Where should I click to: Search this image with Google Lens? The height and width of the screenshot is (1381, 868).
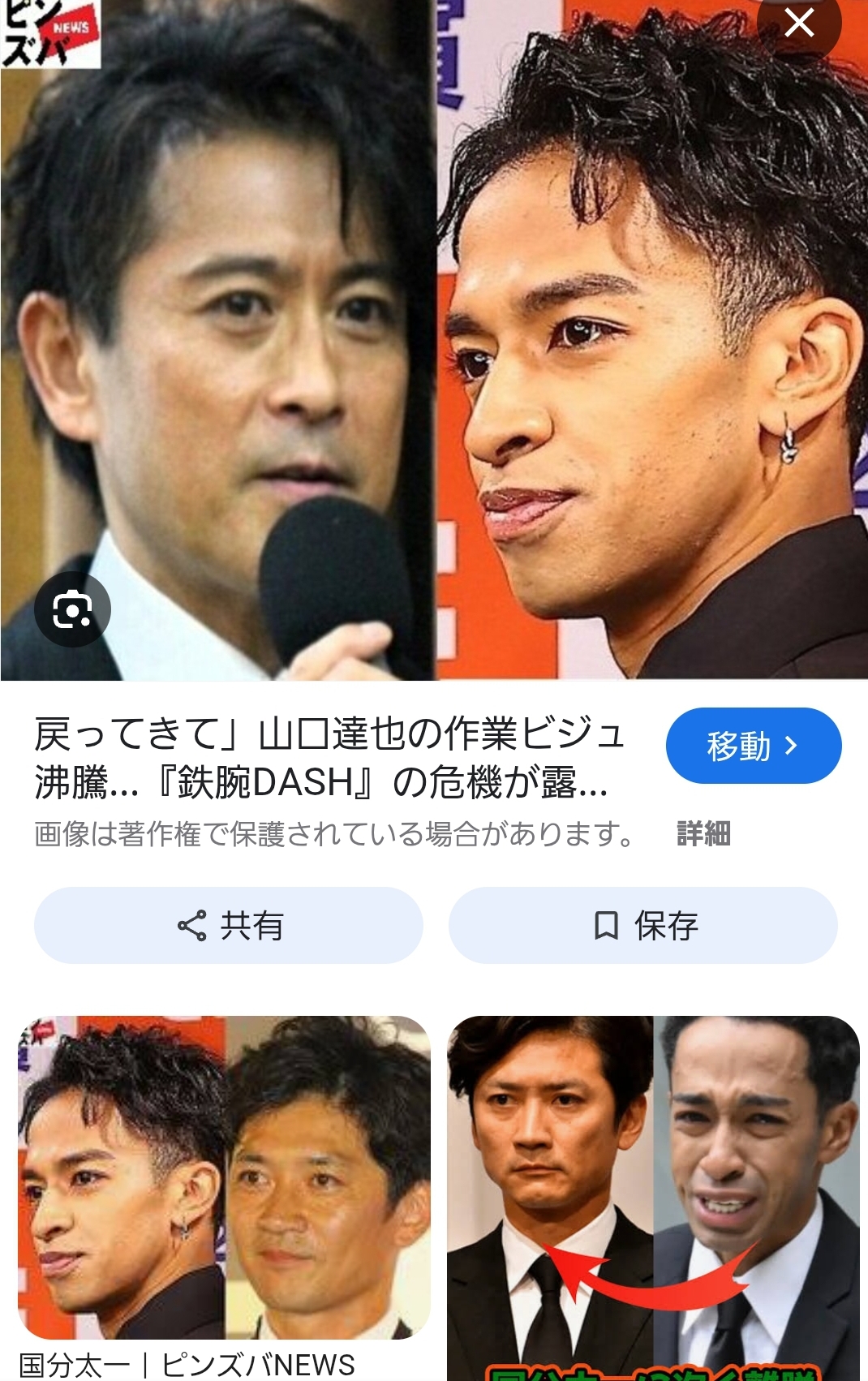72,609
